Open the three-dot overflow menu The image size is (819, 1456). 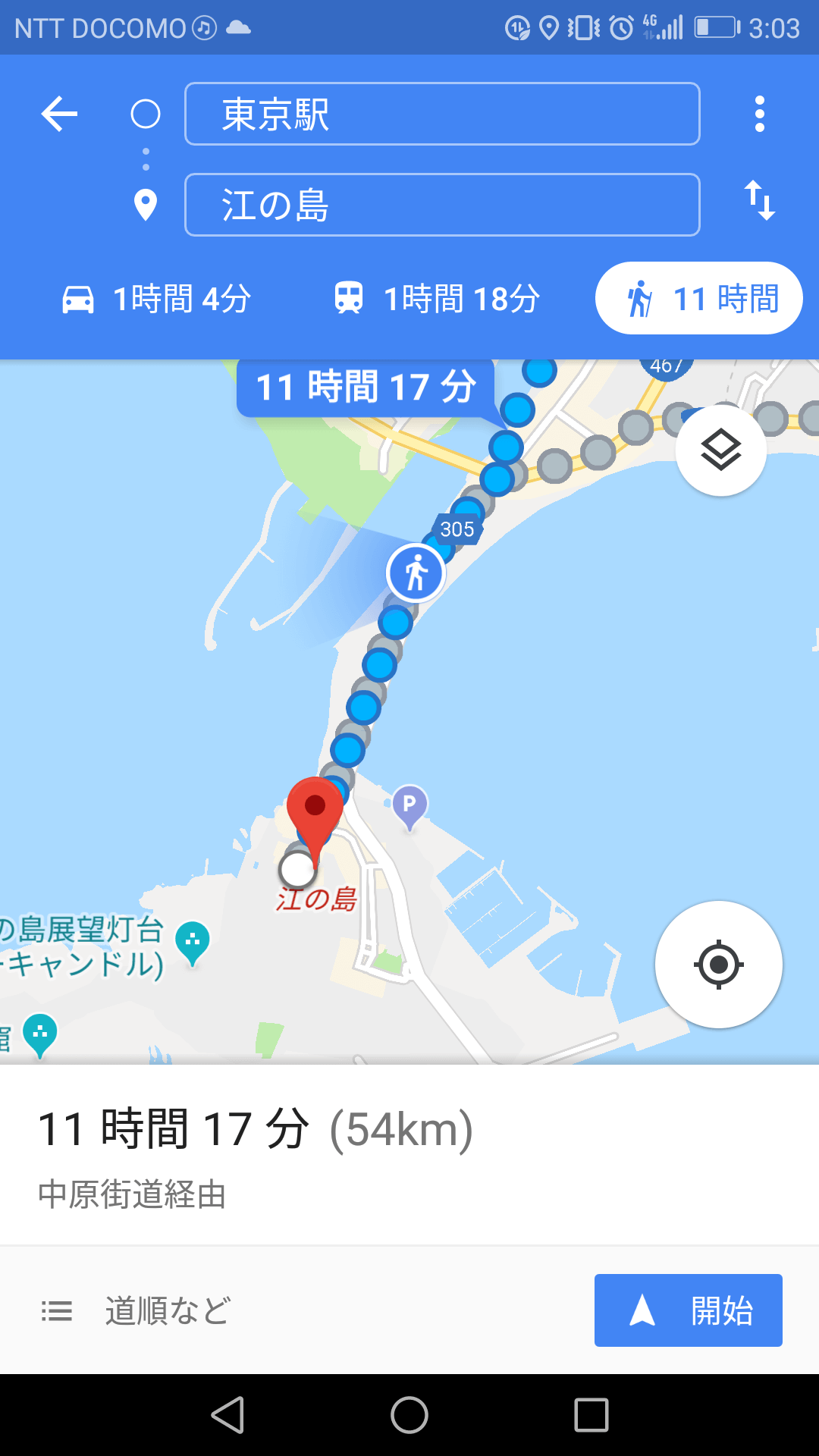point(759,115)
